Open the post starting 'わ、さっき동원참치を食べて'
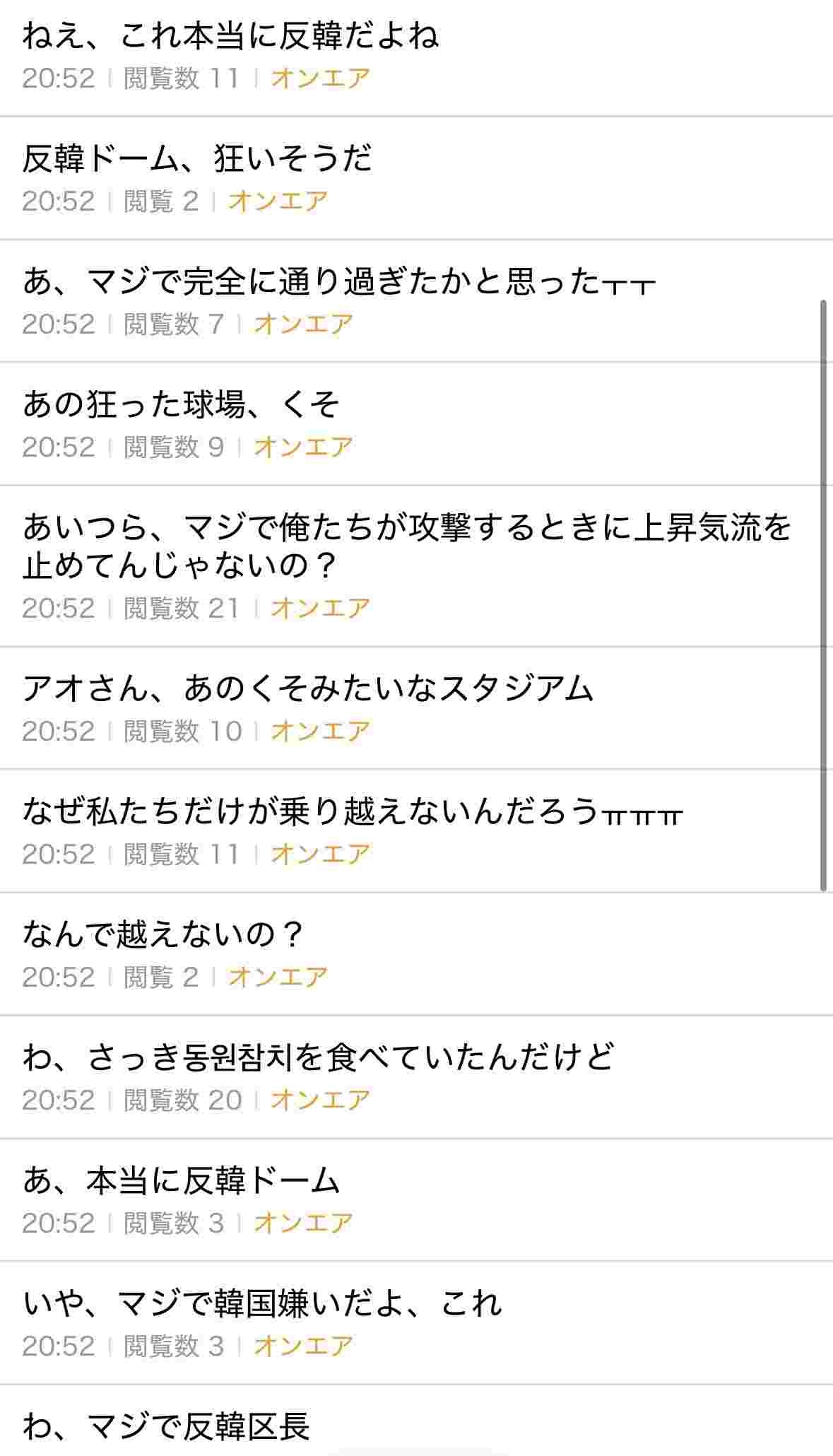 pyautogui.click(x=318, y=1057)
